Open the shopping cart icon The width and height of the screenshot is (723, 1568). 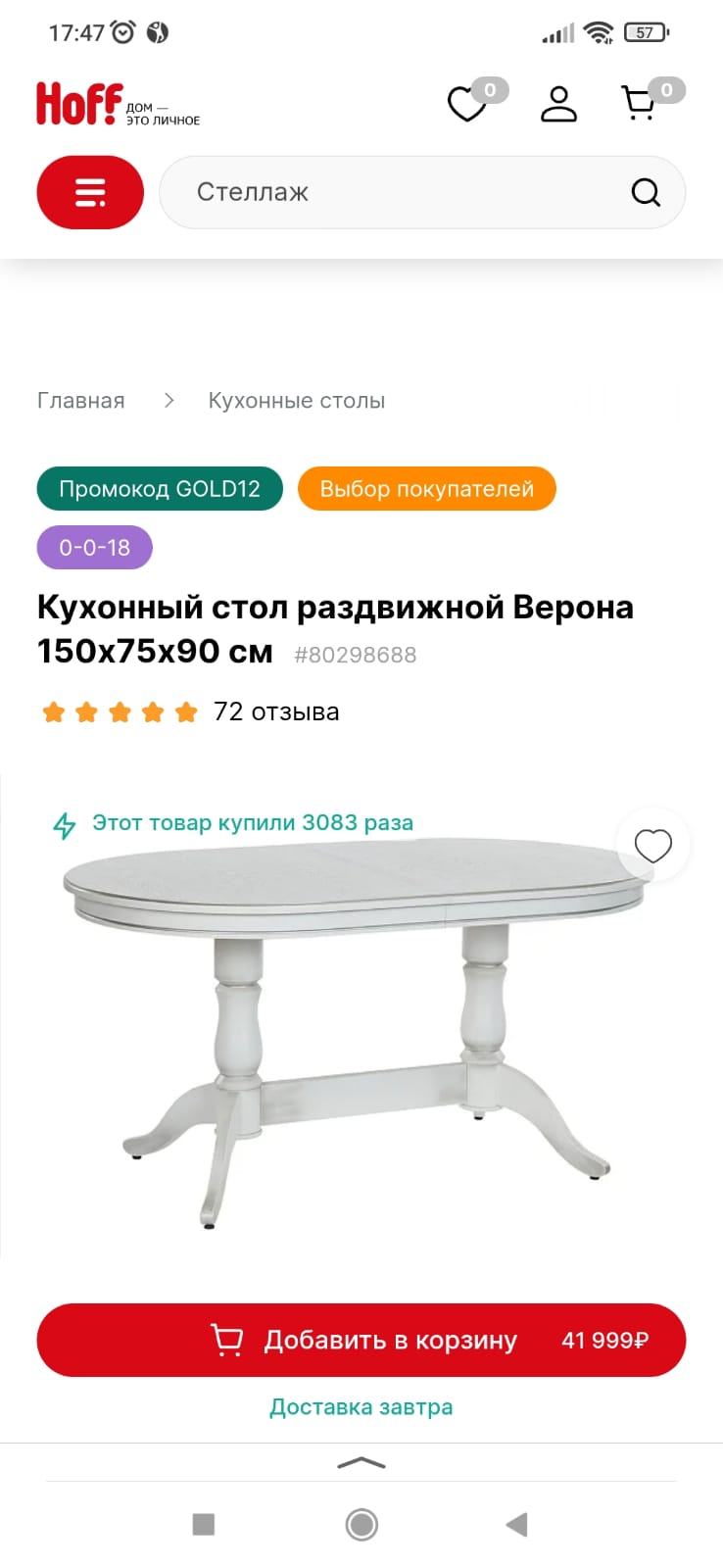pos(640,104)
